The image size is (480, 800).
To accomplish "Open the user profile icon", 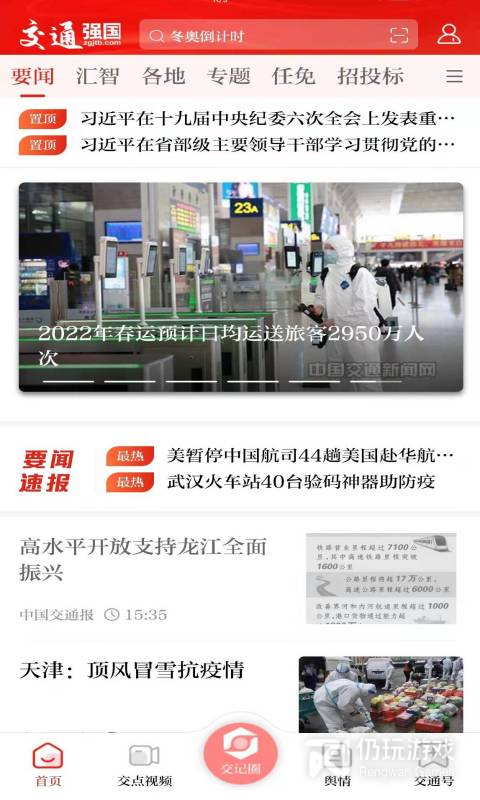I will coord(449,34).
